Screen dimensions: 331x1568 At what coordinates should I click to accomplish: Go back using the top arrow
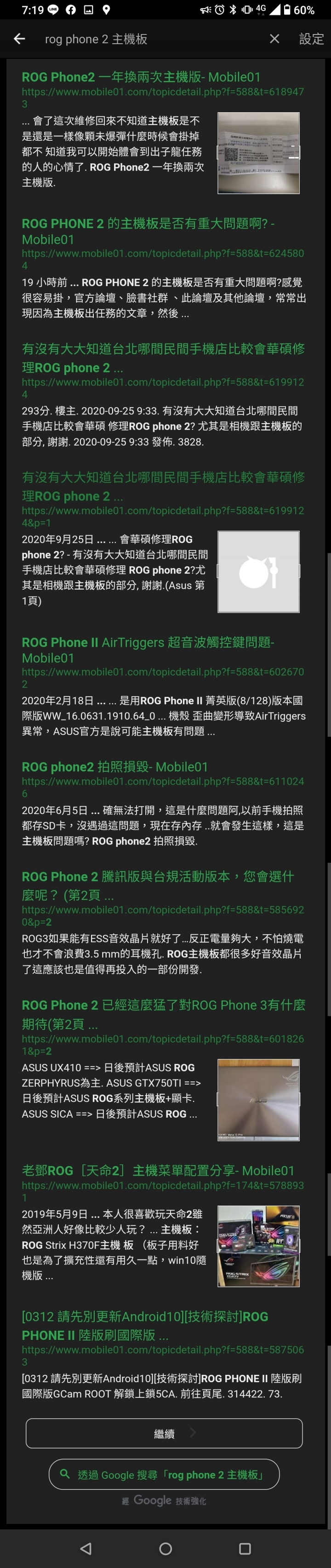[x=19, y=39]
